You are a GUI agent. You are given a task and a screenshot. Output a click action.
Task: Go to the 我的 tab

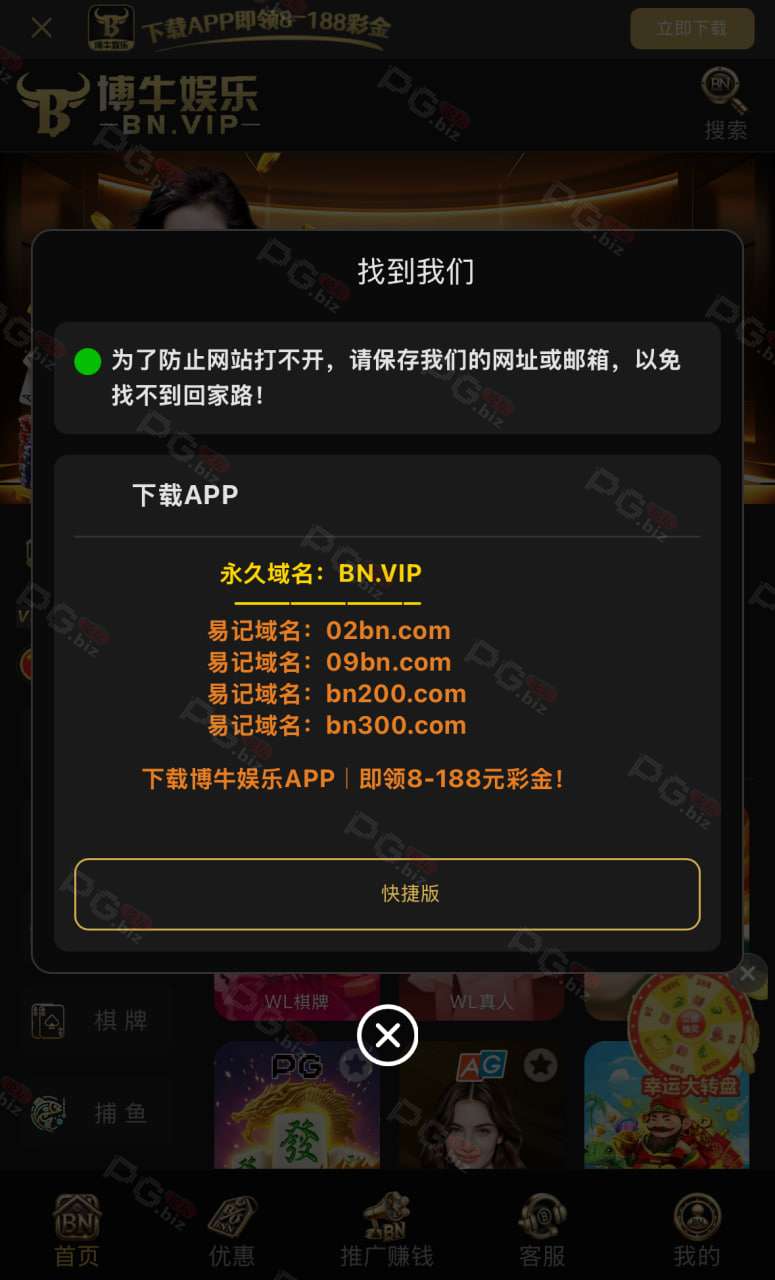[x=697, y=1229]
